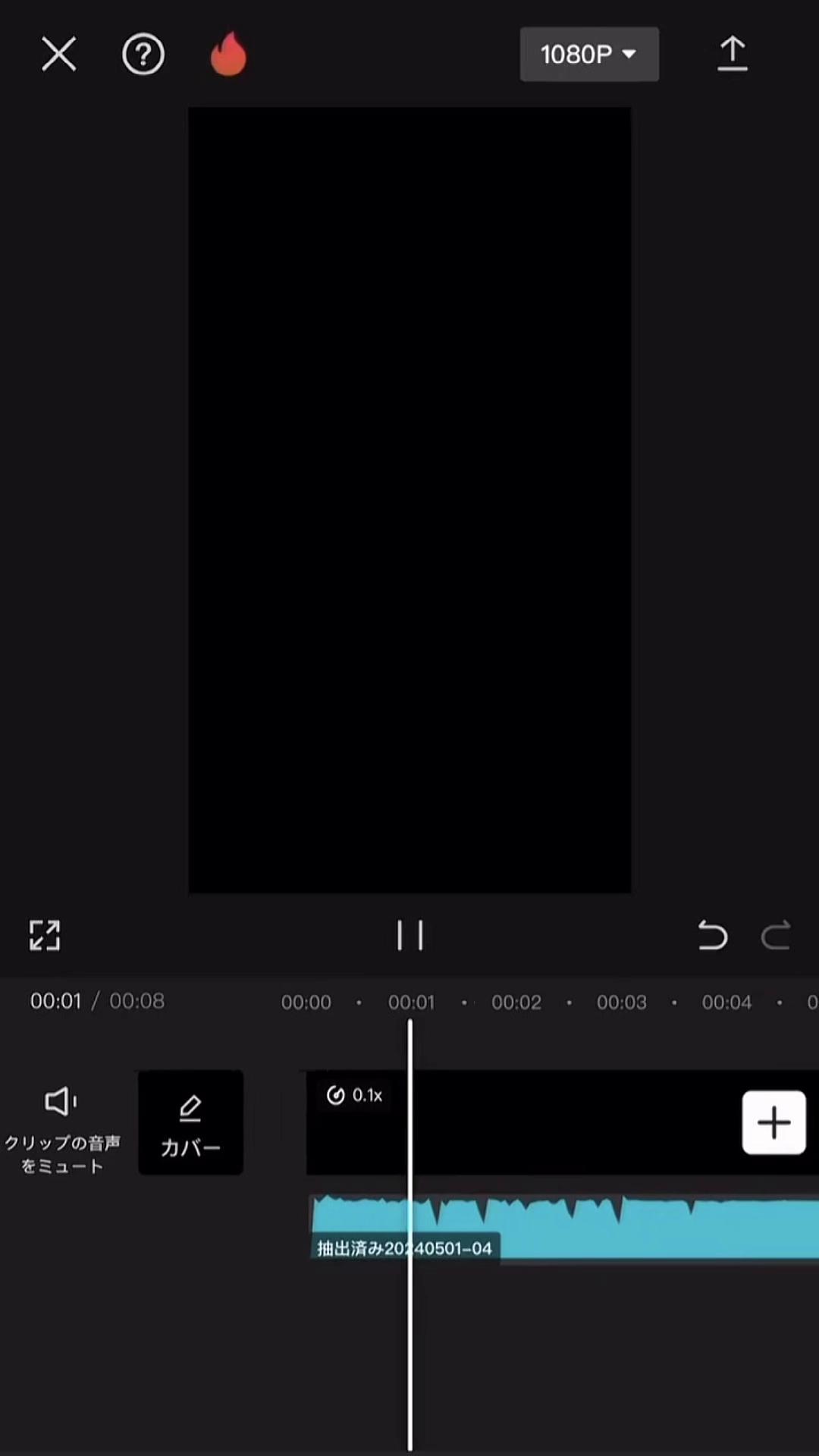
Task: Pause the video playback
Action: (409, 935)
